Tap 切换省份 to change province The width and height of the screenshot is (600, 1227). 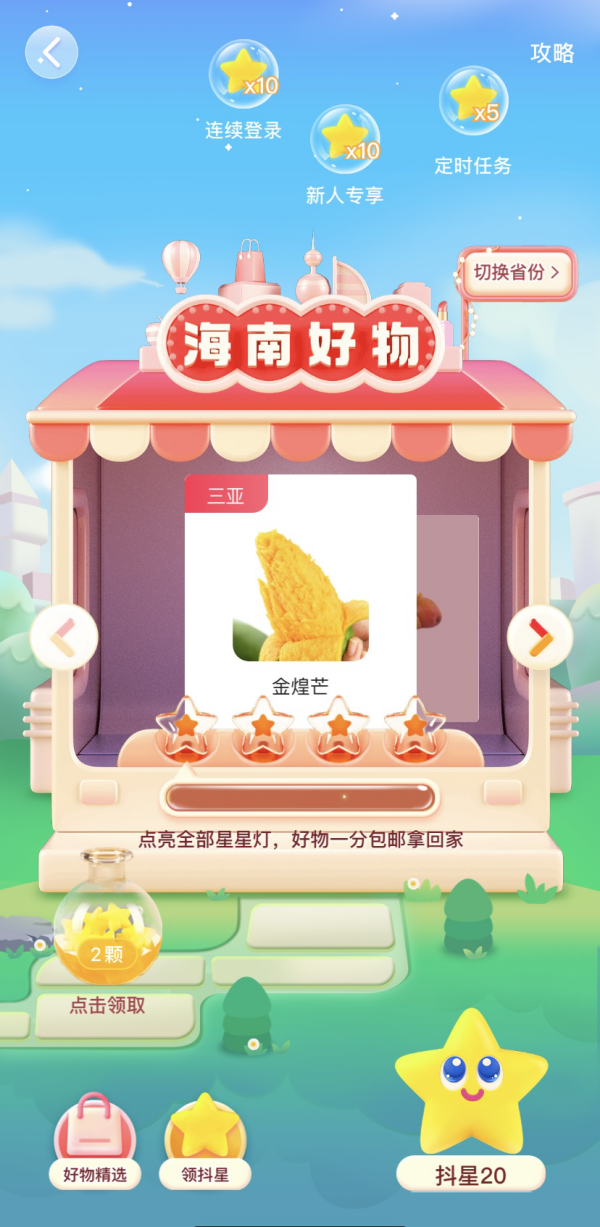click(x=517, y=272)
